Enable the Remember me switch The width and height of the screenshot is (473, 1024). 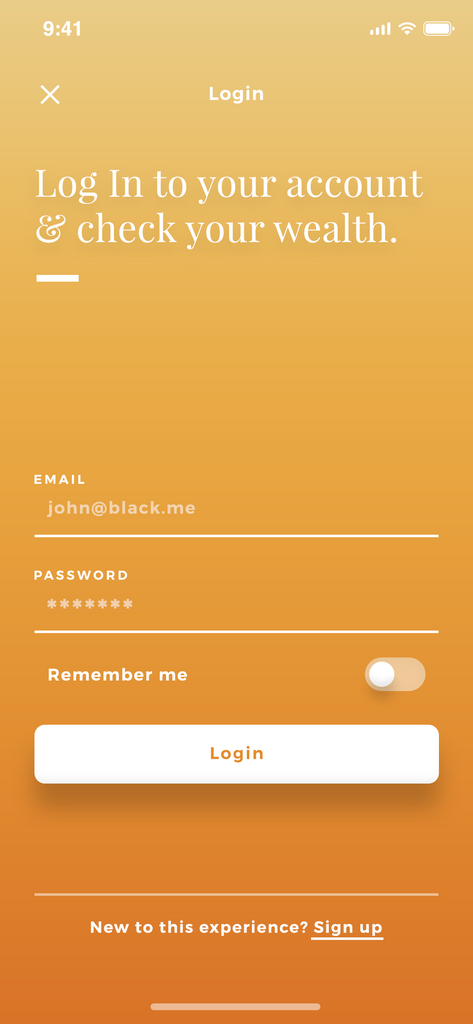pos(395,675)
